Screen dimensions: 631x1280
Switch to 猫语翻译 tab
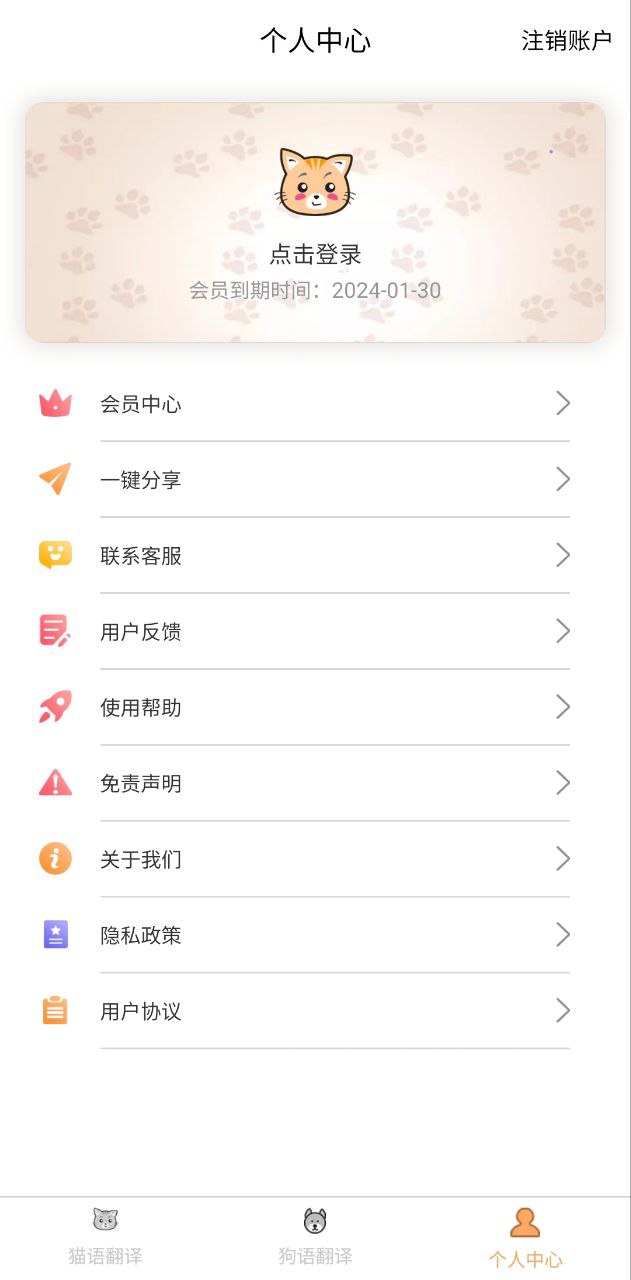105,1238
